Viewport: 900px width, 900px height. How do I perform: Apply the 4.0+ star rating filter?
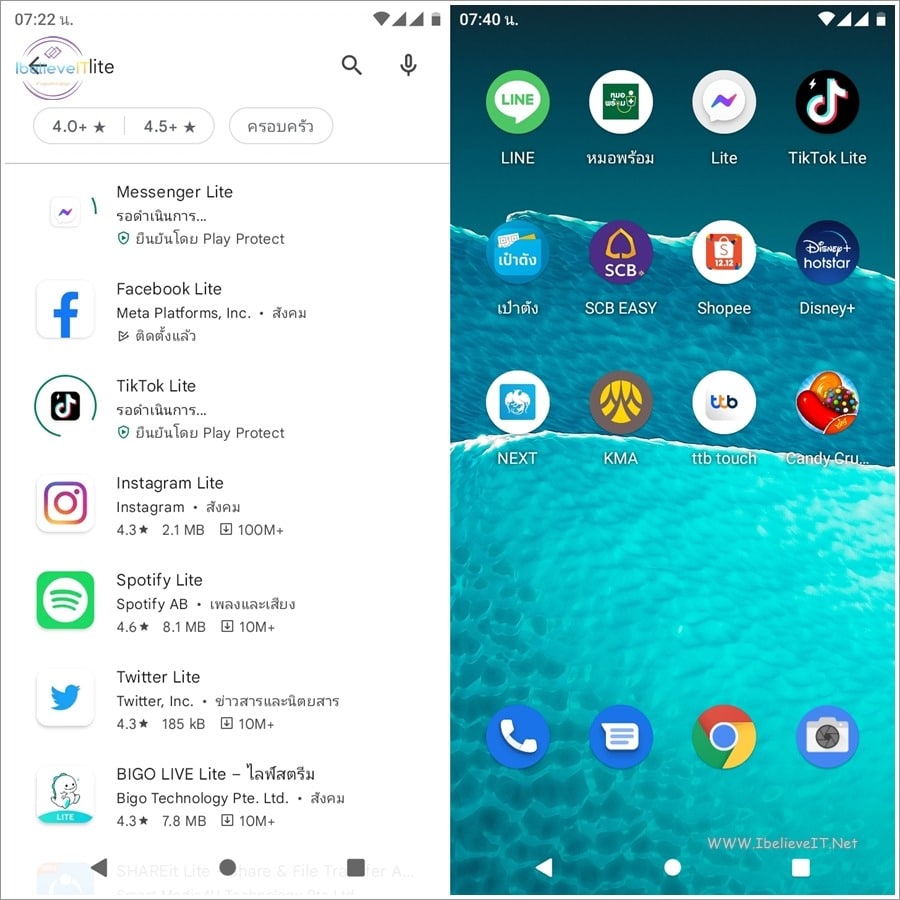click(x=79, y=127)
